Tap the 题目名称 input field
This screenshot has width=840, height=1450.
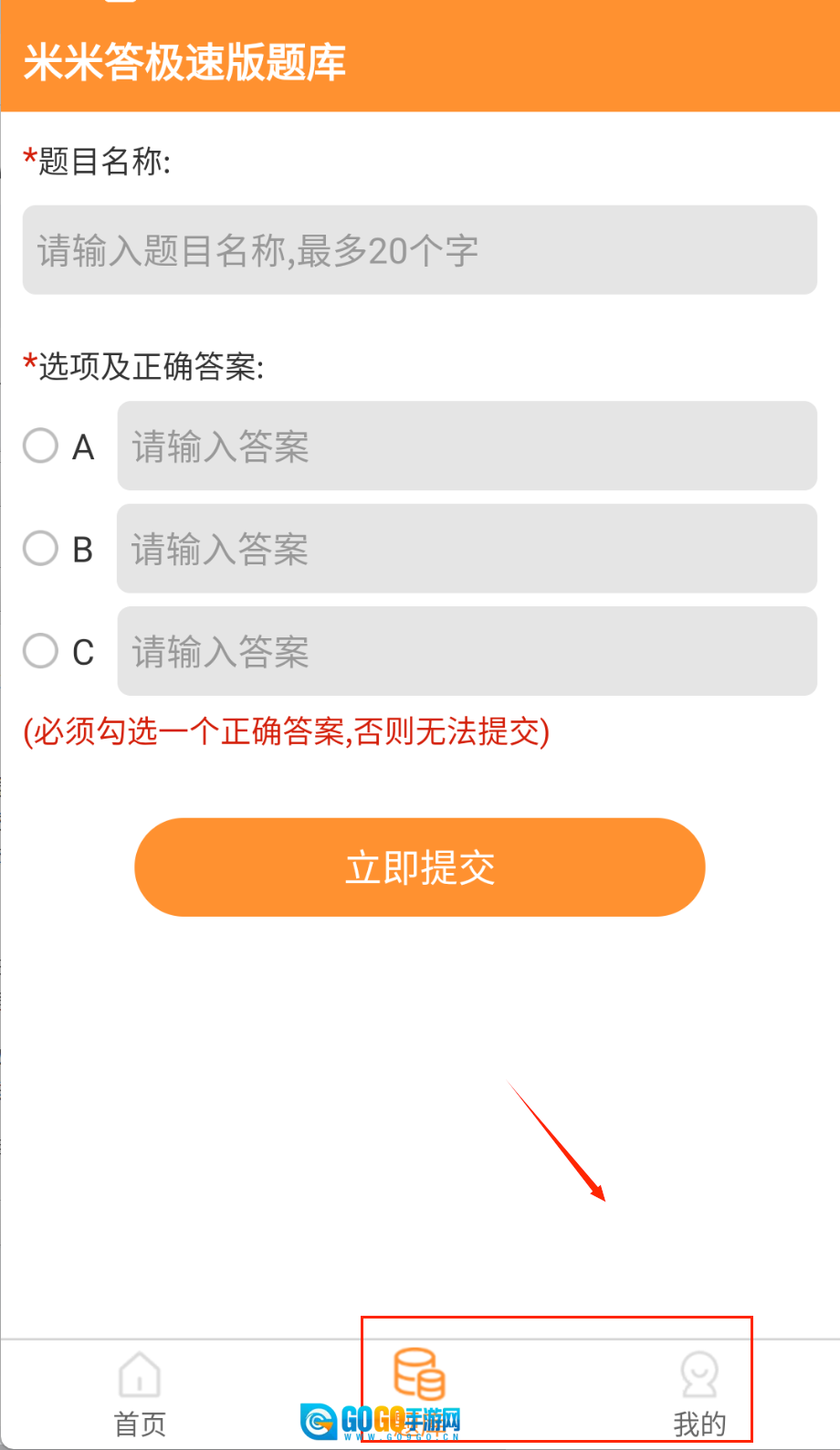[419, 250]
